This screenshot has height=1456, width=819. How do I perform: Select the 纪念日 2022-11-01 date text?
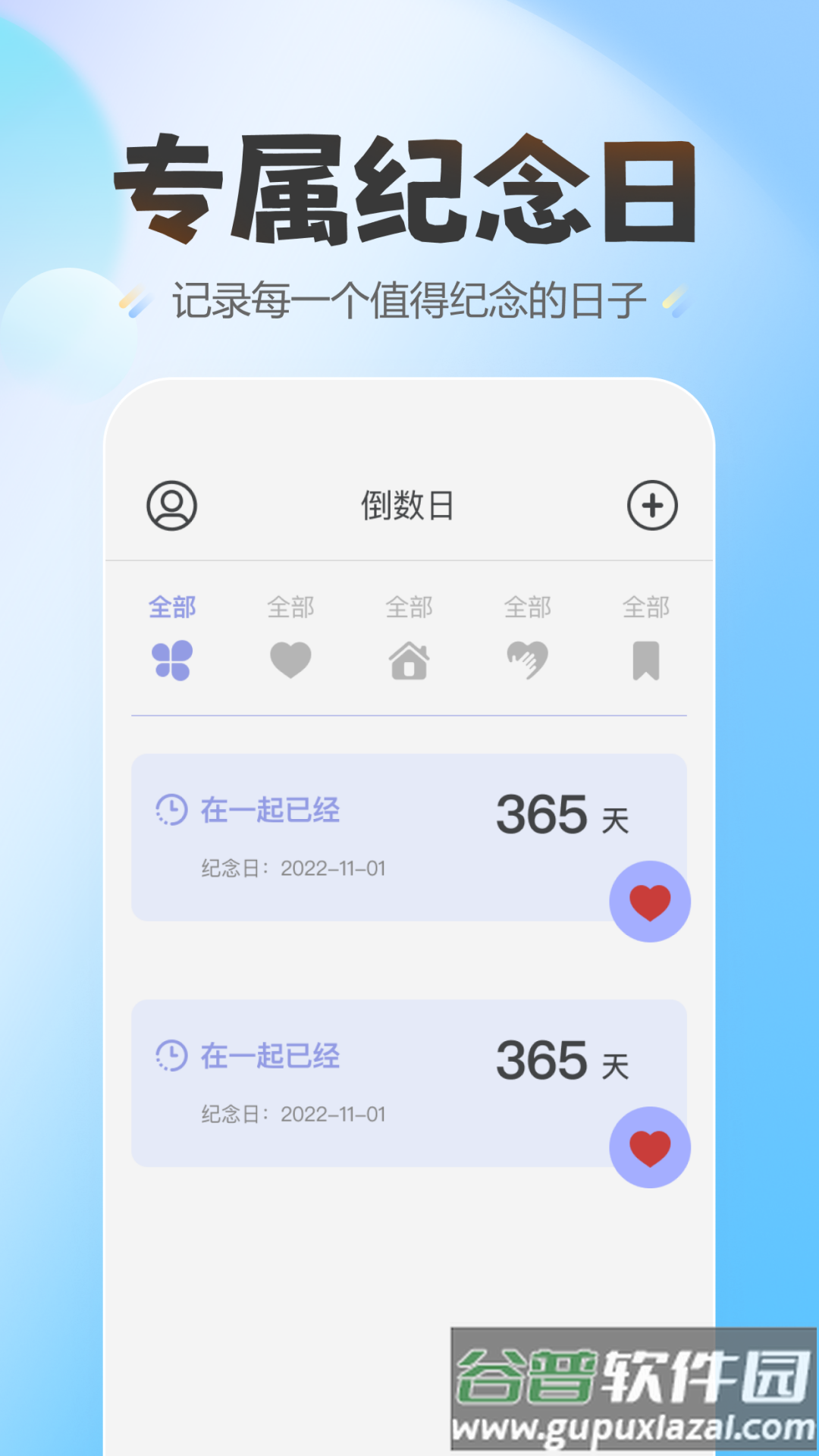[x=292, y=868]
